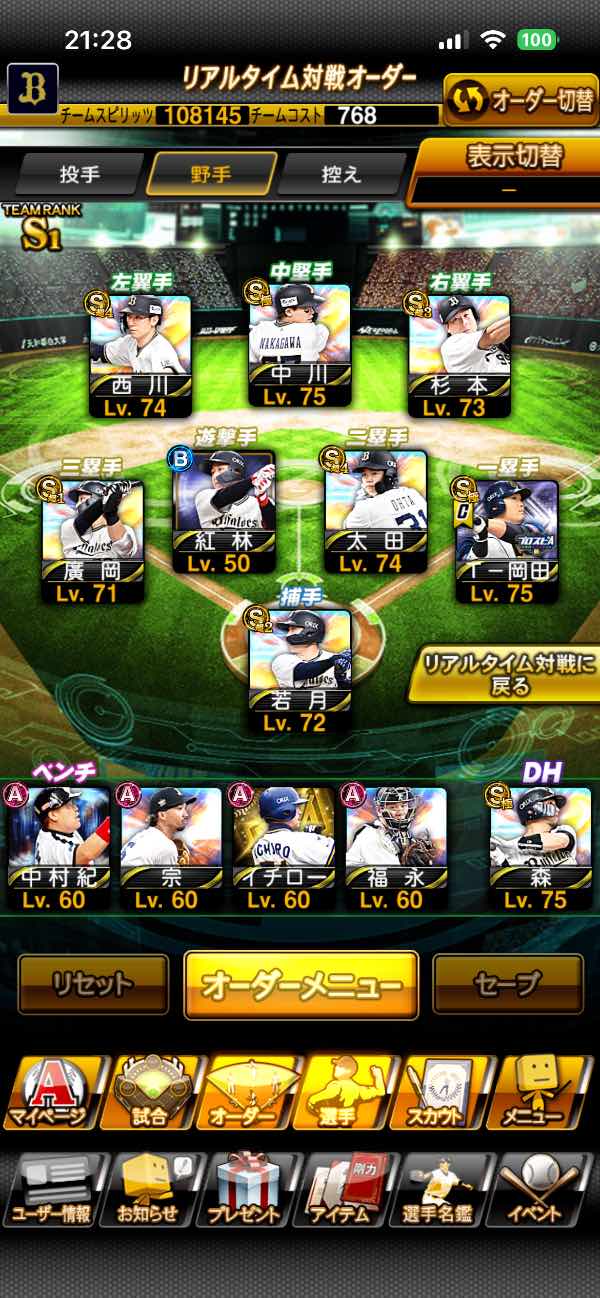Tap the オーダー切替 button
Screen dimensions: 600x1298
[520, 100]
